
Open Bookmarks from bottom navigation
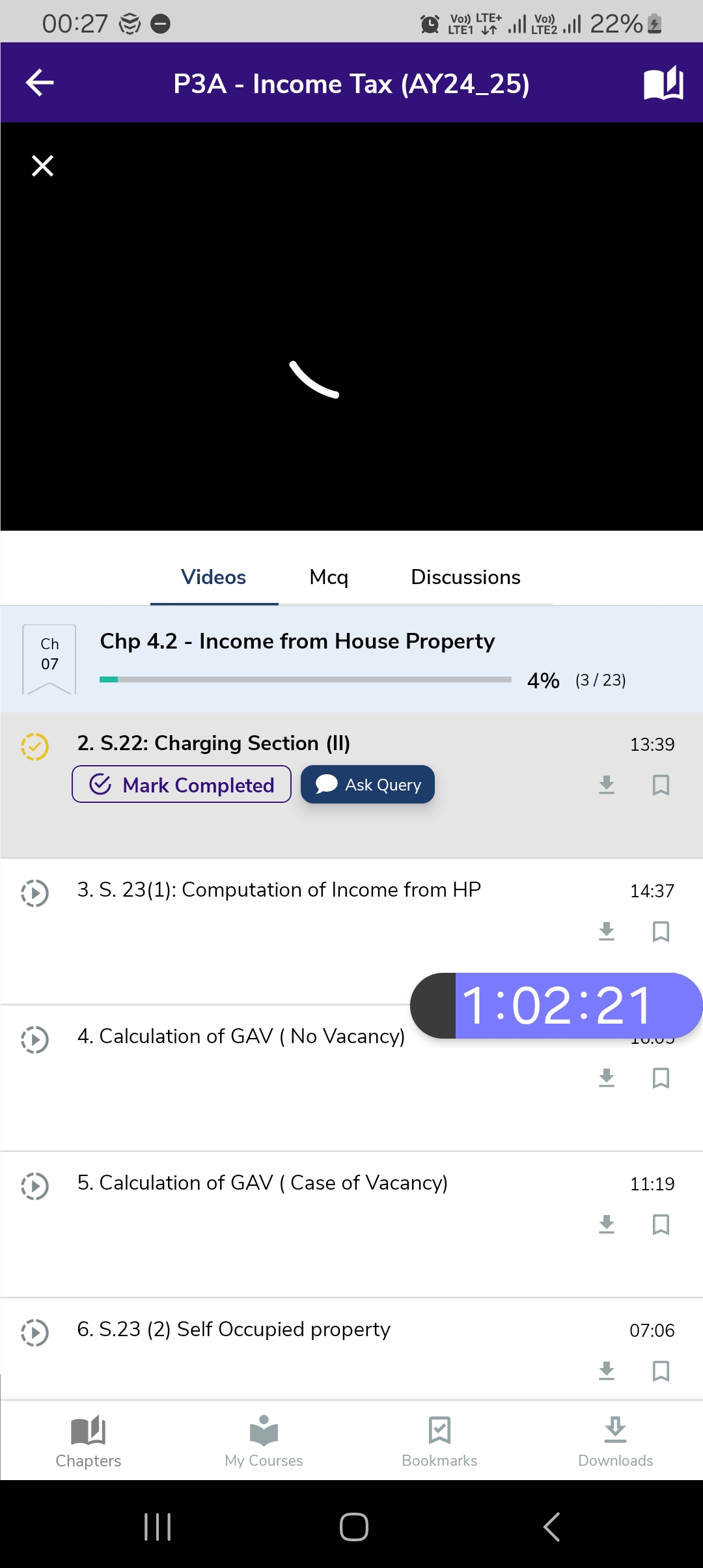coord(439,1441)
